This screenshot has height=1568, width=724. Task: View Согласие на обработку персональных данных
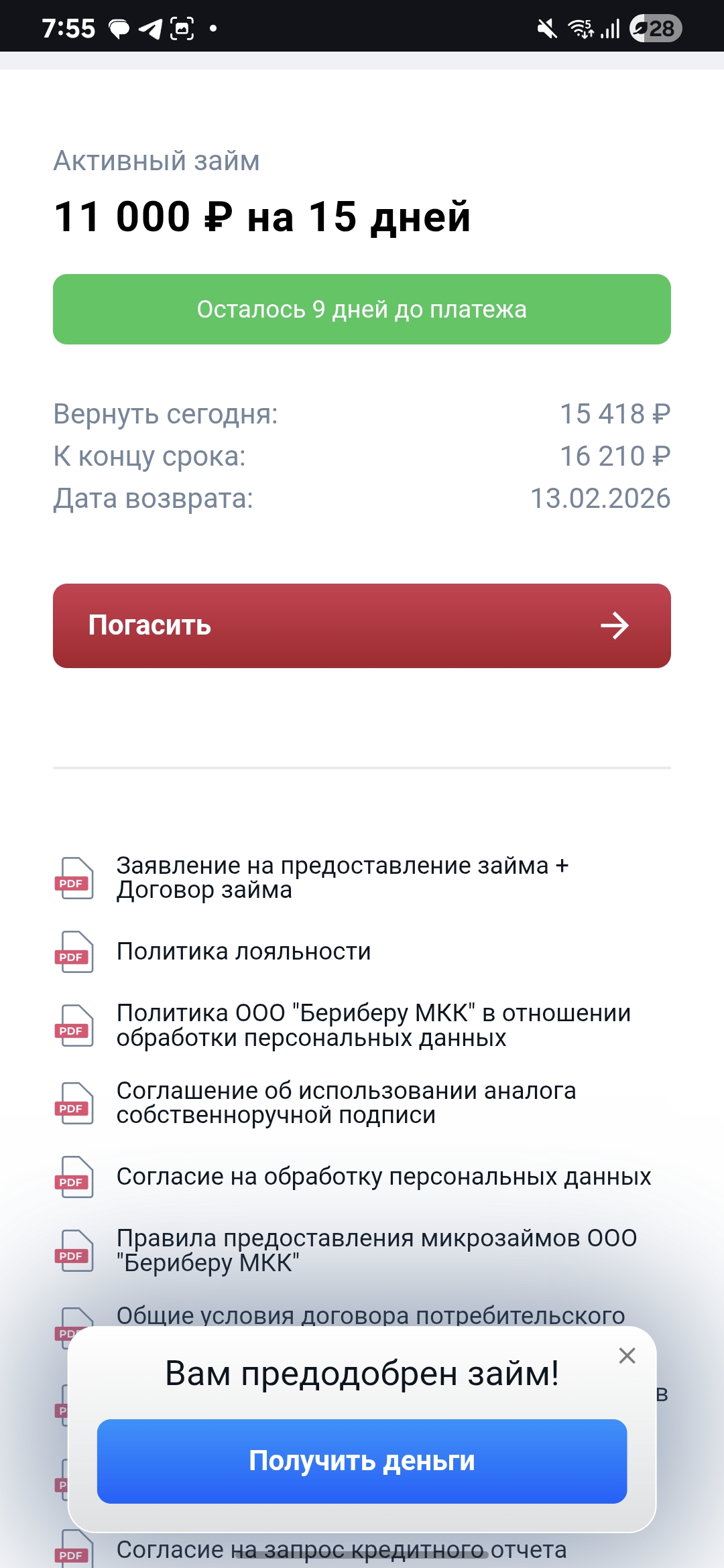pos(383,1177)
